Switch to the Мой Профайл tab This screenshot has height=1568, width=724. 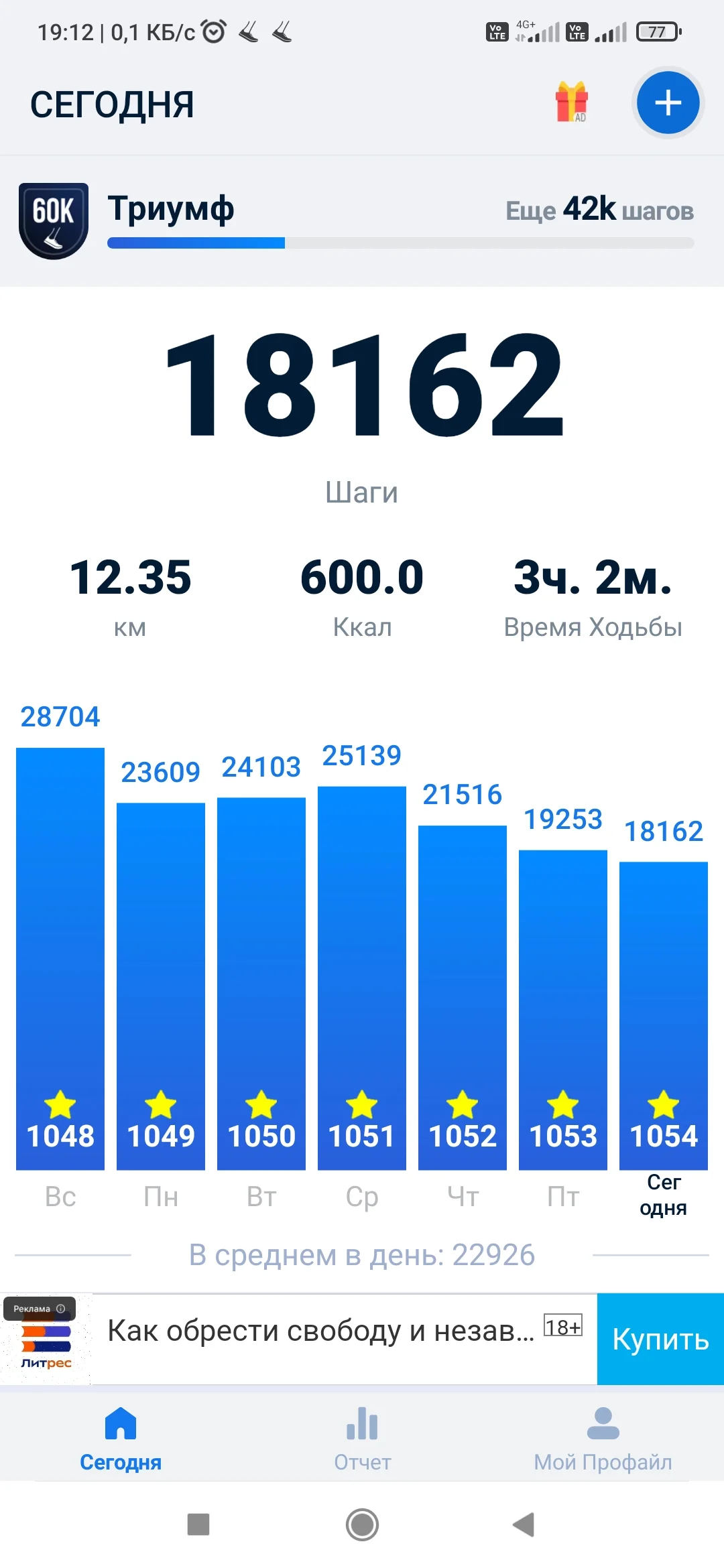[x=603, y=1438]
